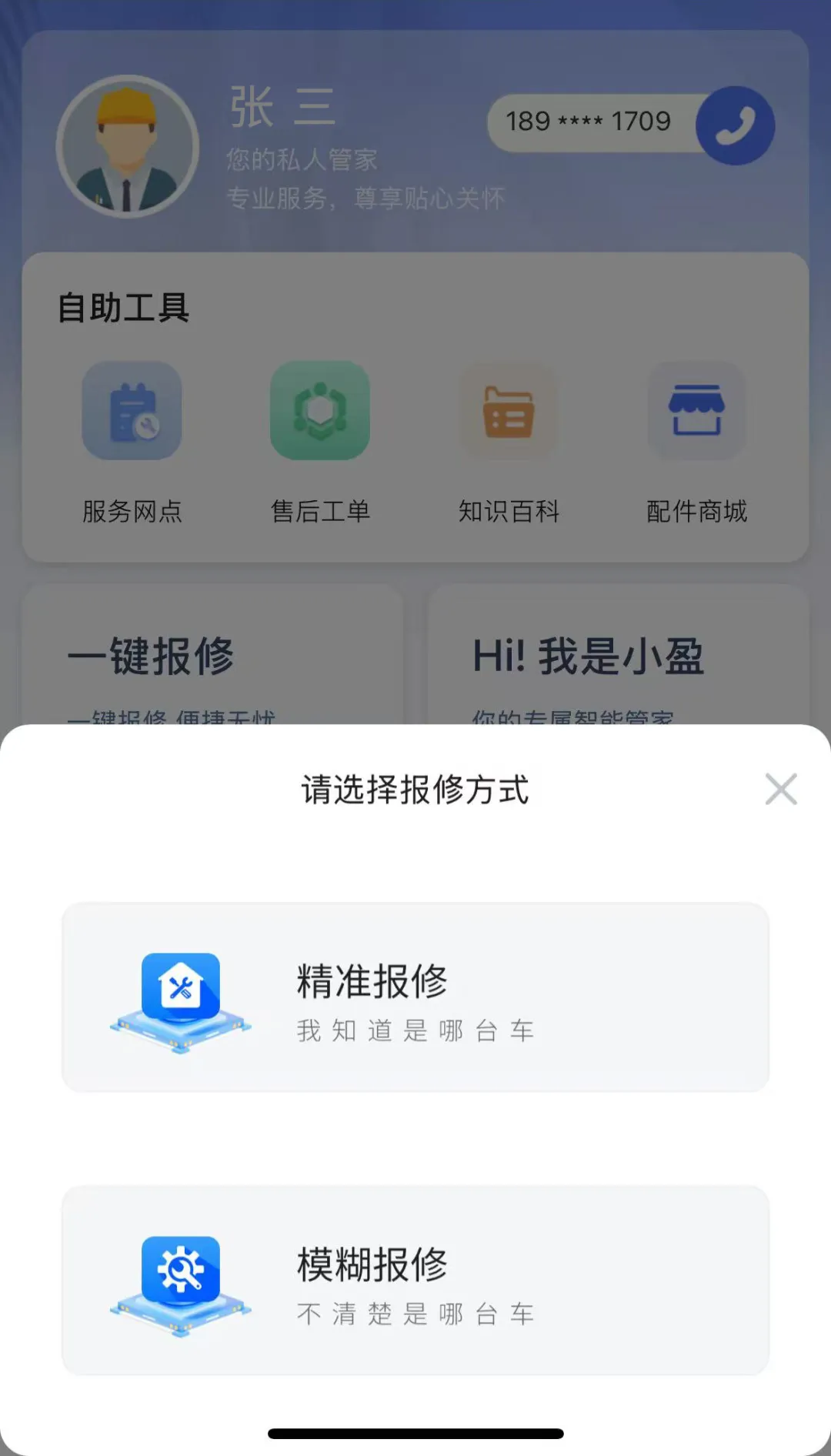
Task: Click the 模糊报修 gear-magnifier icon
Action: (179, 1274)
